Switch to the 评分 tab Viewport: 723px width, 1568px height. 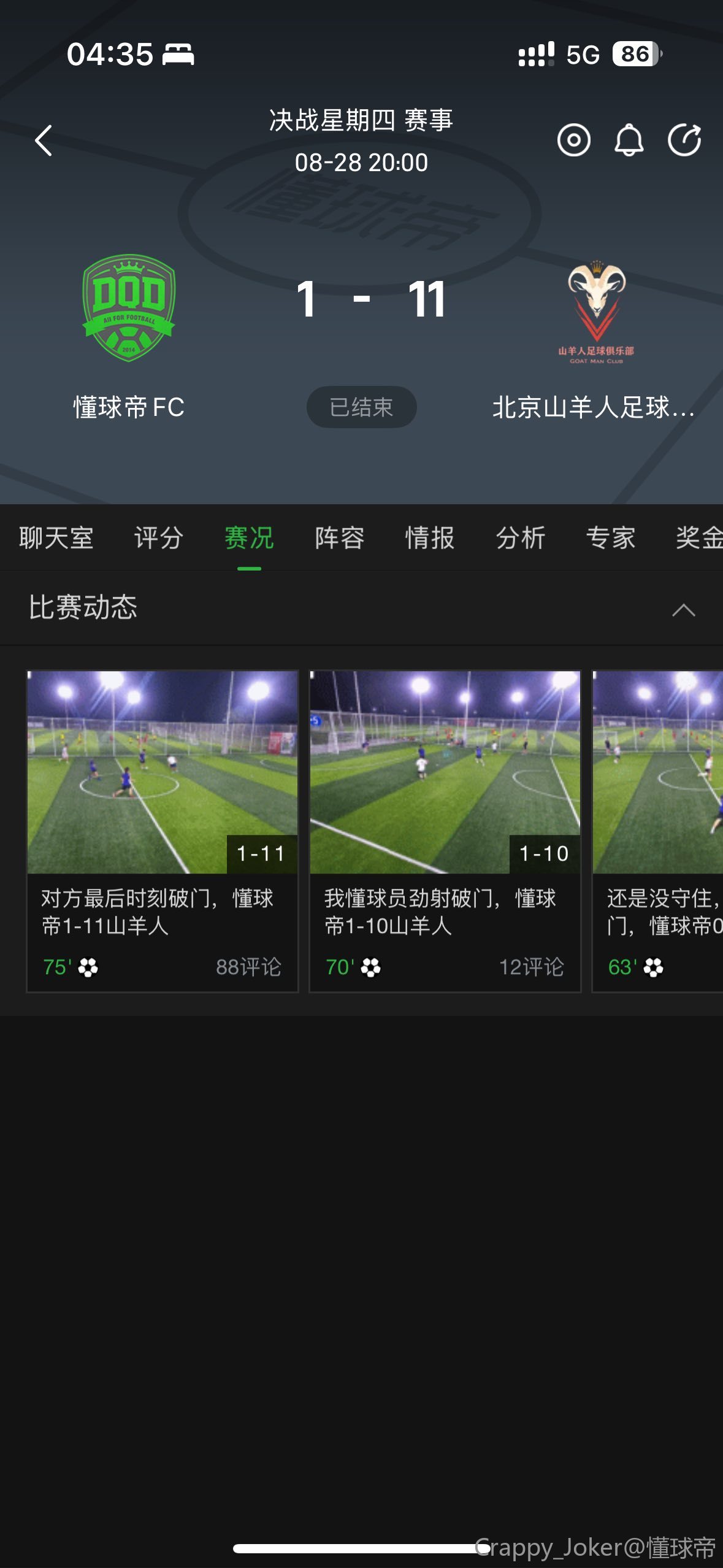[158, 538]
